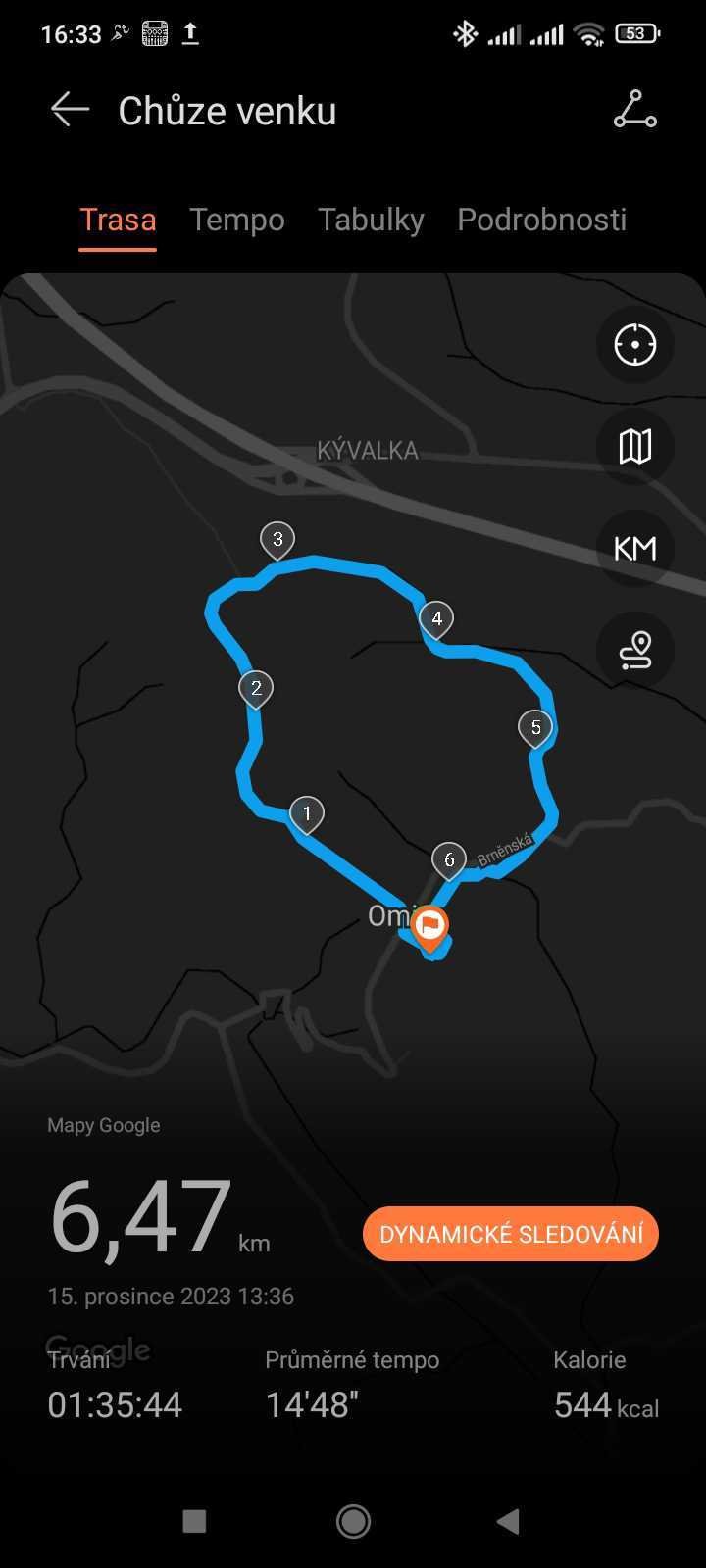Toggle the KM markers button

pyautogui.click(x=635, y=549)
